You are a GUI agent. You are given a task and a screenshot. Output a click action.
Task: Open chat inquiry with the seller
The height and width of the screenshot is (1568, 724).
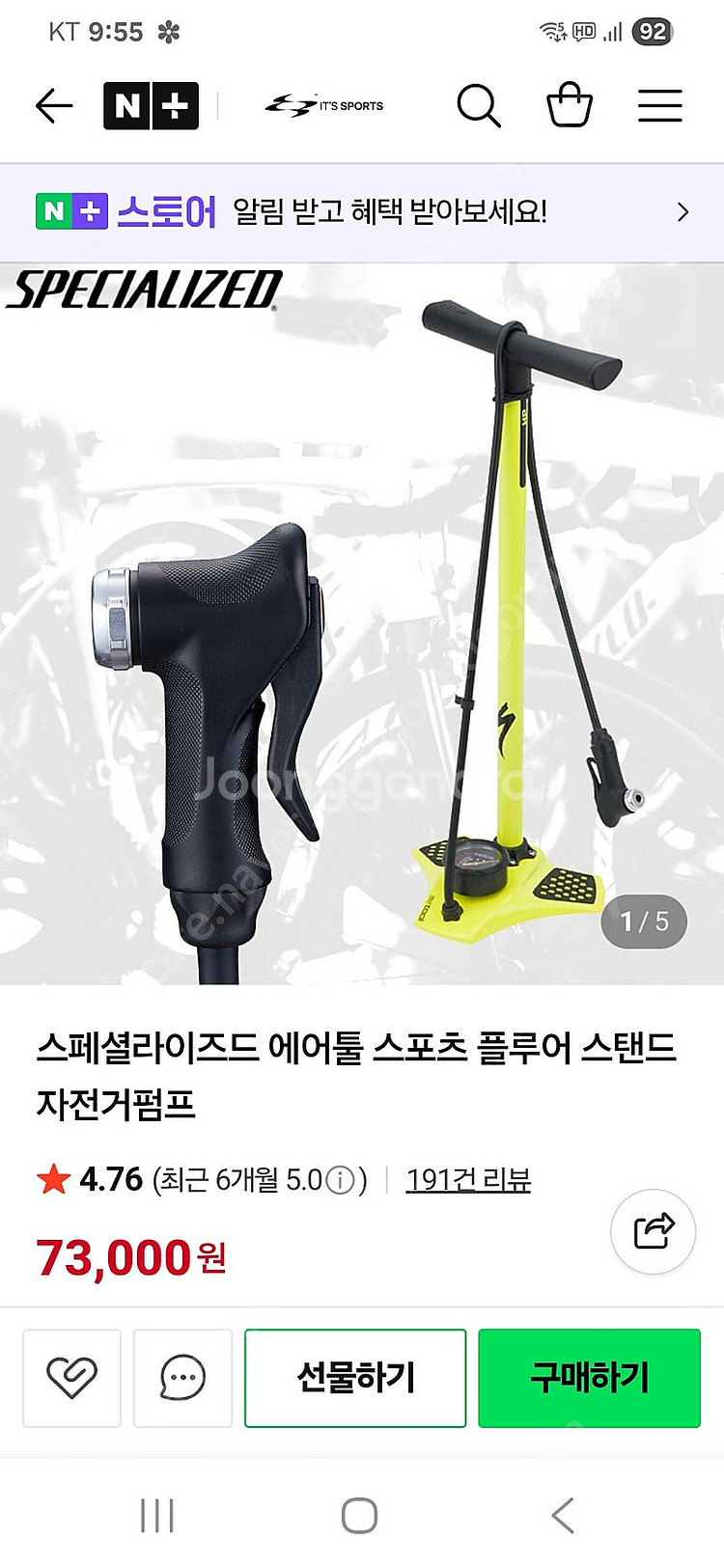(x=182, y=1377)
